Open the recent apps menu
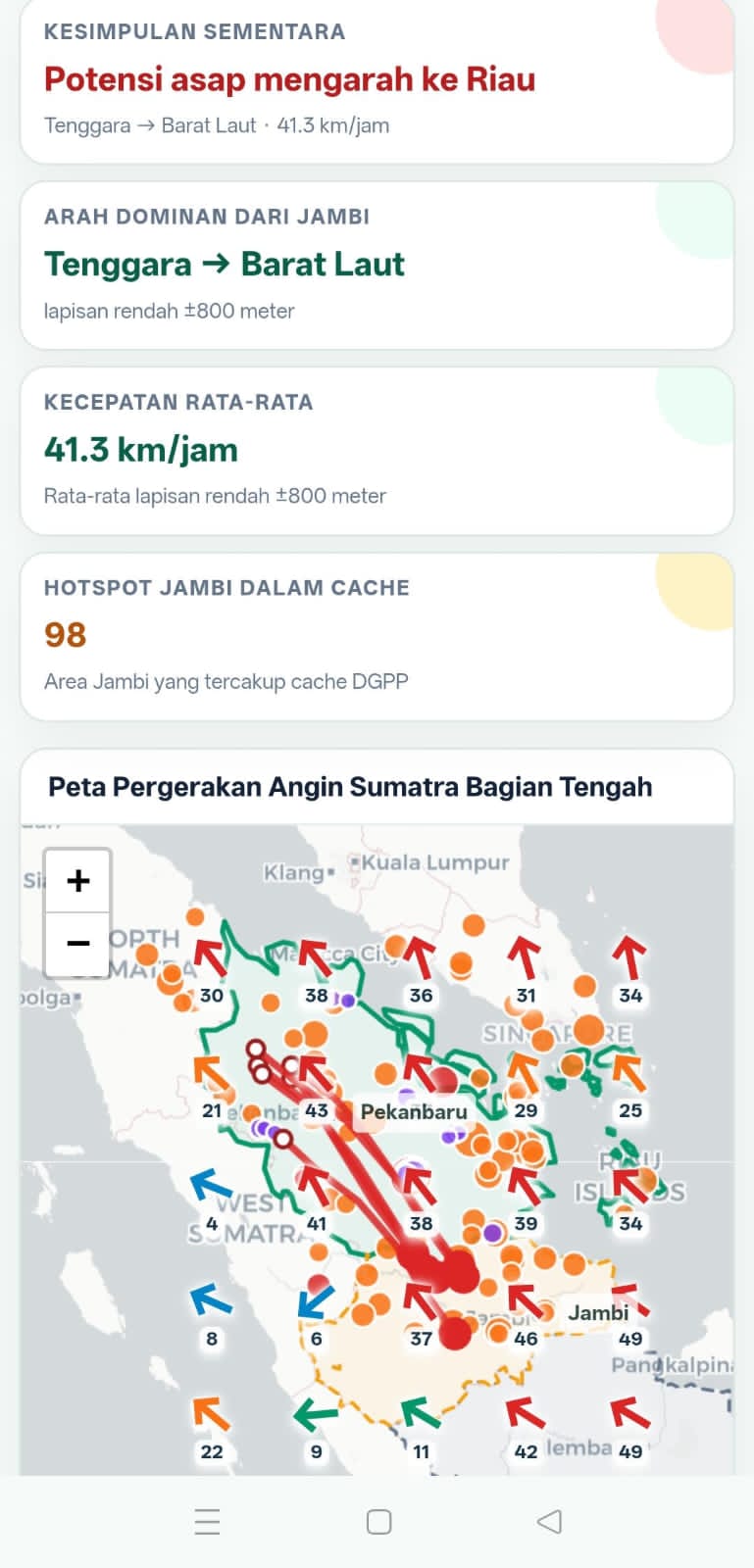Image resolution: width=754 pixels, height=1568 pixels. tap(207, 1521)
